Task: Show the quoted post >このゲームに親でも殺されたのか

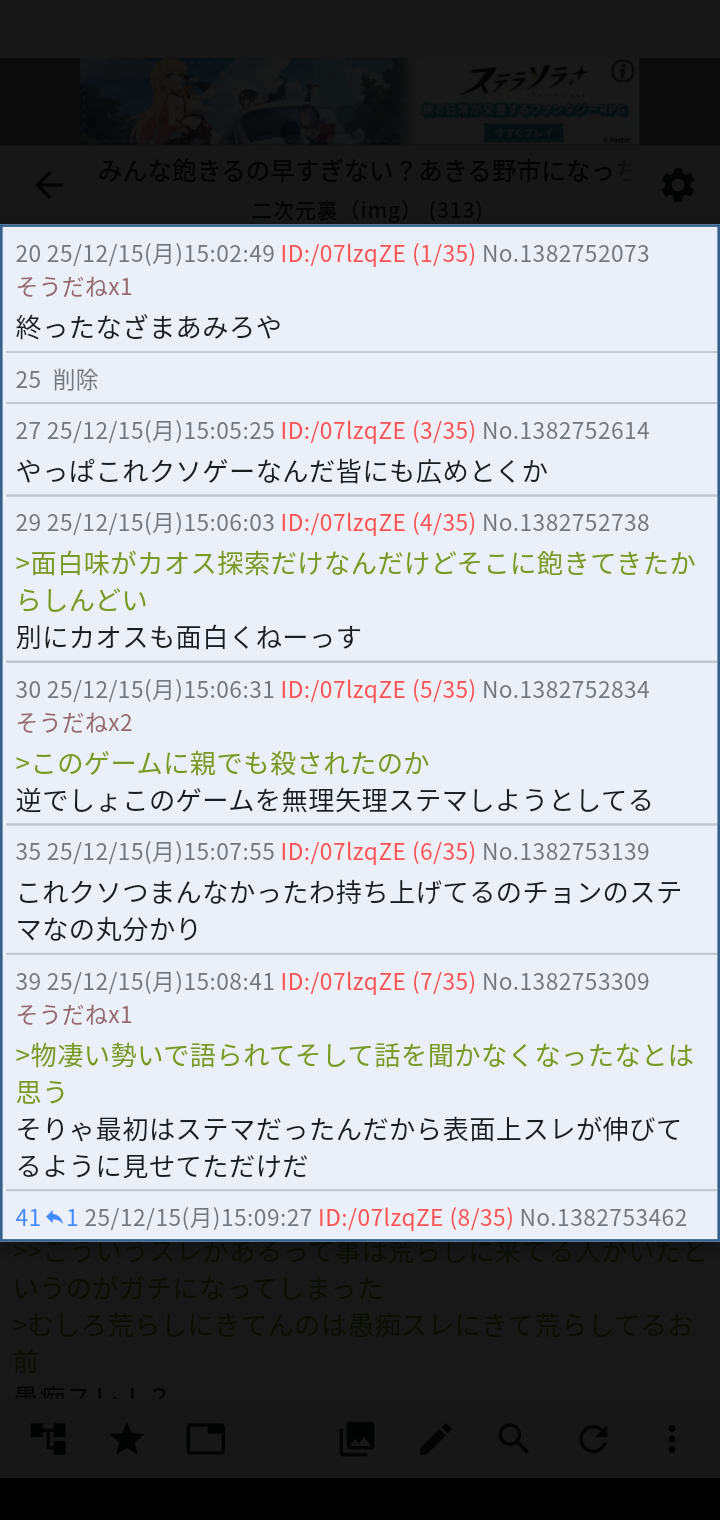Action: pos(222,764)
